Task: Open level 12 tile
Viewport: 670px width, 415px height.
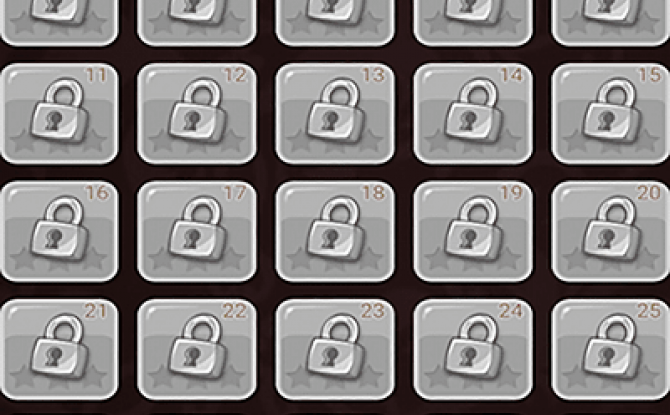Action: [197, 114]
